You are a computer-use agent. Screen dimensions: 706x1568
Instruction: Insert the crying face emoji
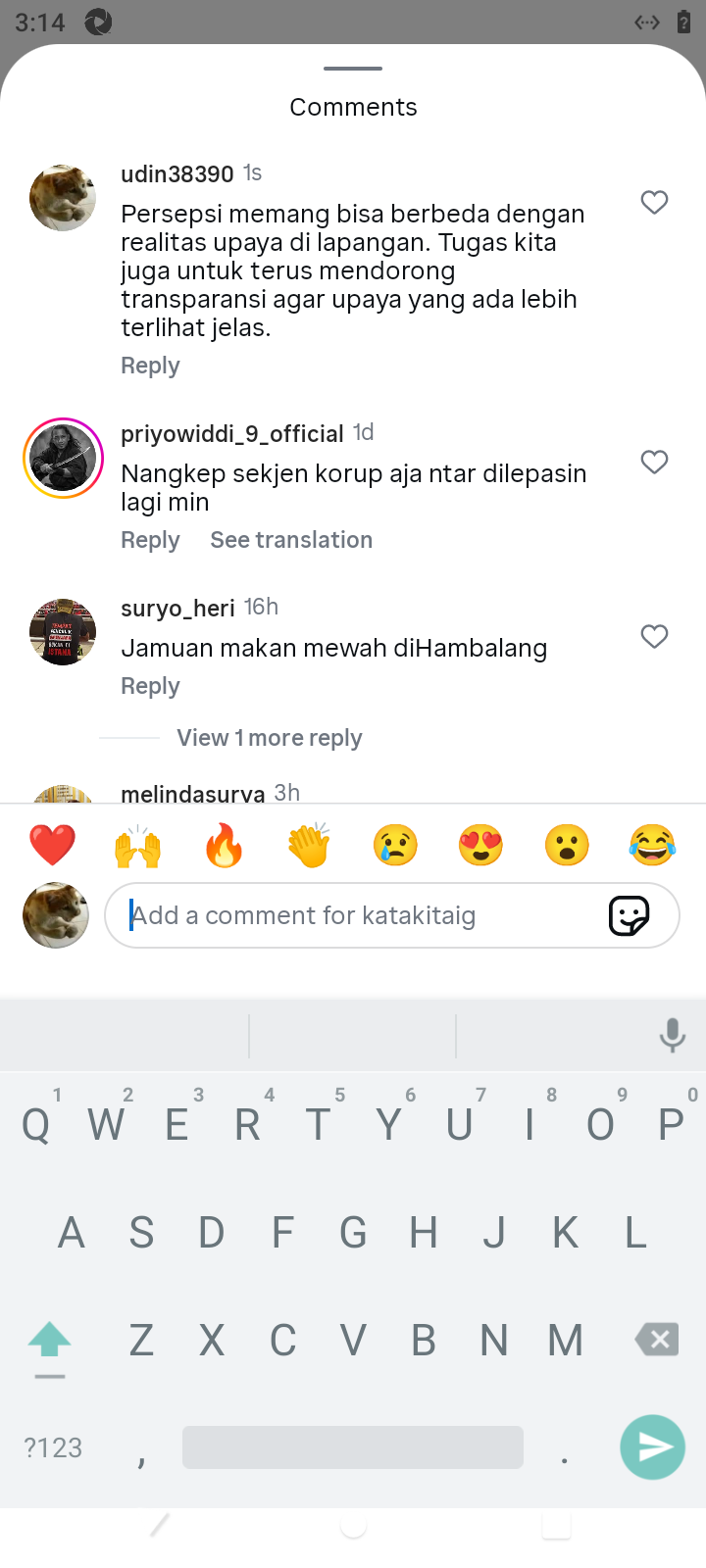[x=395, y=845]
